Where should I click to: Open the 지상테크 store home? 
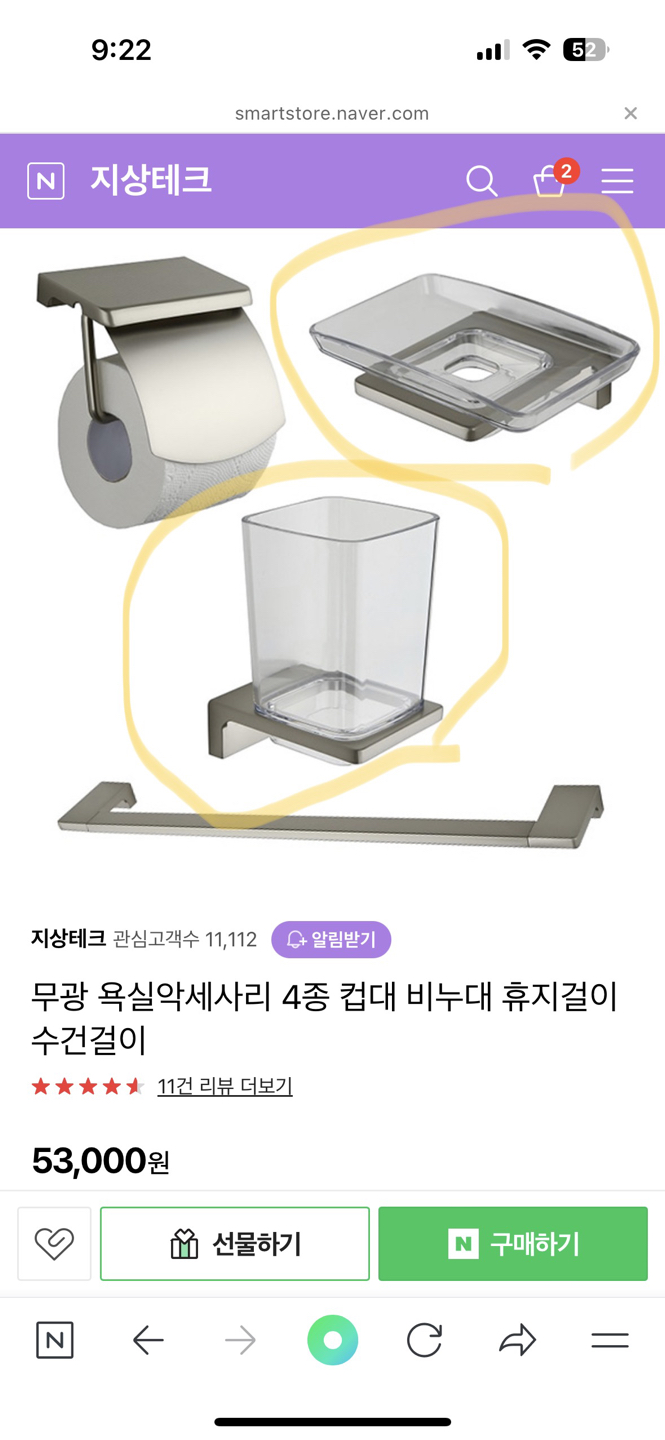[x=151, y=181]
